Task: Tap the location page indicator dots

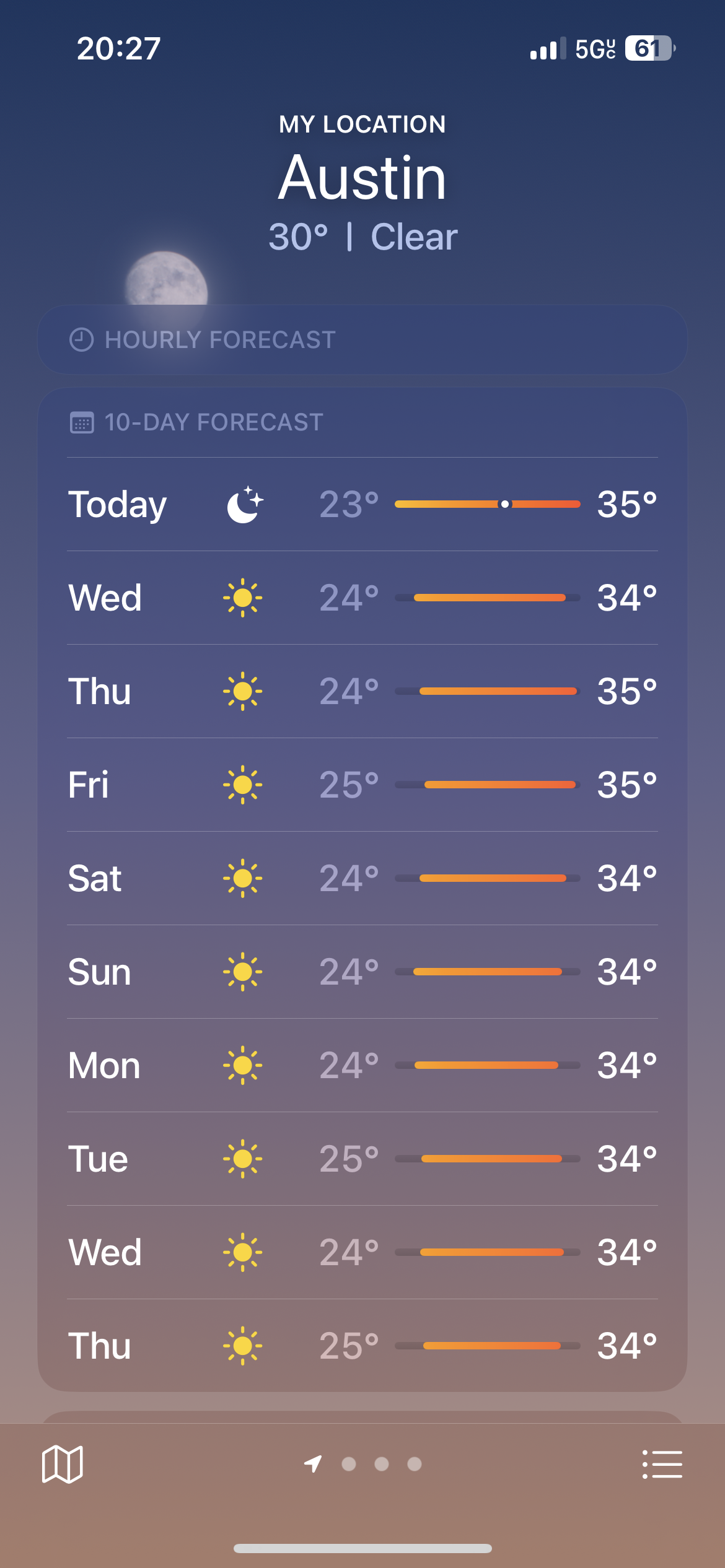Action: 381,1464
